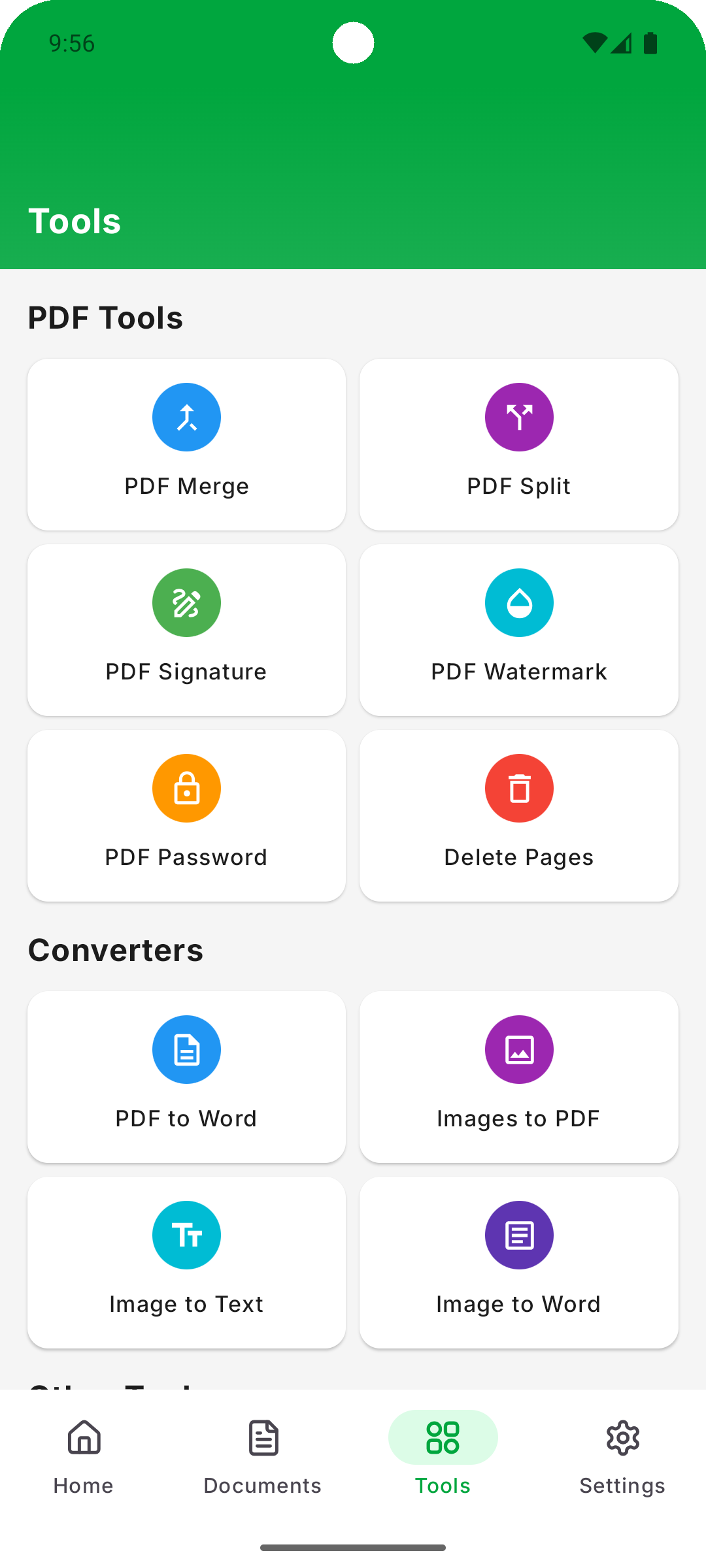Tap the Tools tab
This screenshot has width=706, height=1568.
(443, 1456)
